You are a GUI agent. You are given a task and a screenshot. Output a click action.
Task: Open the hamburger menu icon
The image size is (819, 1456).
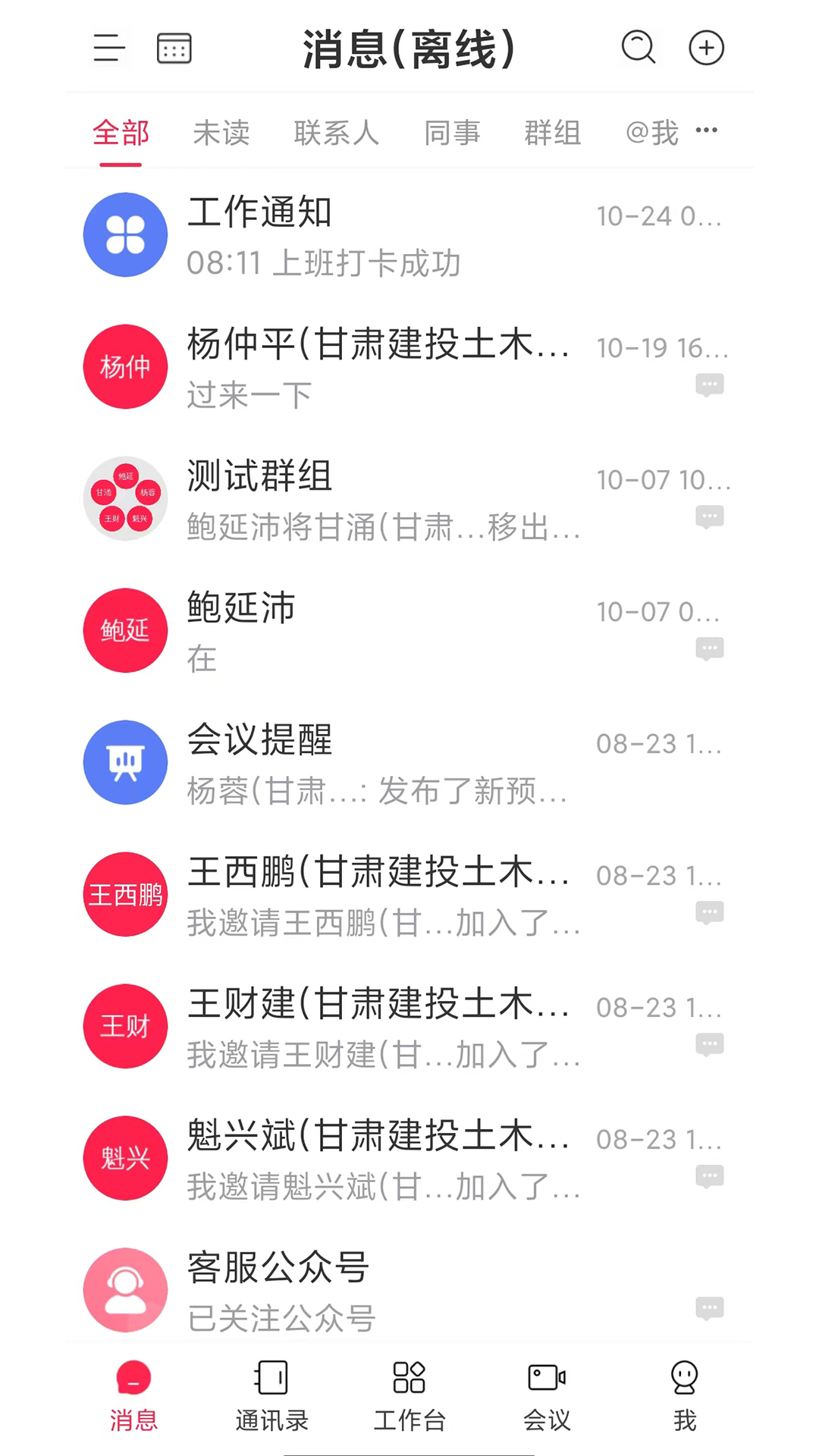click(x=108, y=48)
